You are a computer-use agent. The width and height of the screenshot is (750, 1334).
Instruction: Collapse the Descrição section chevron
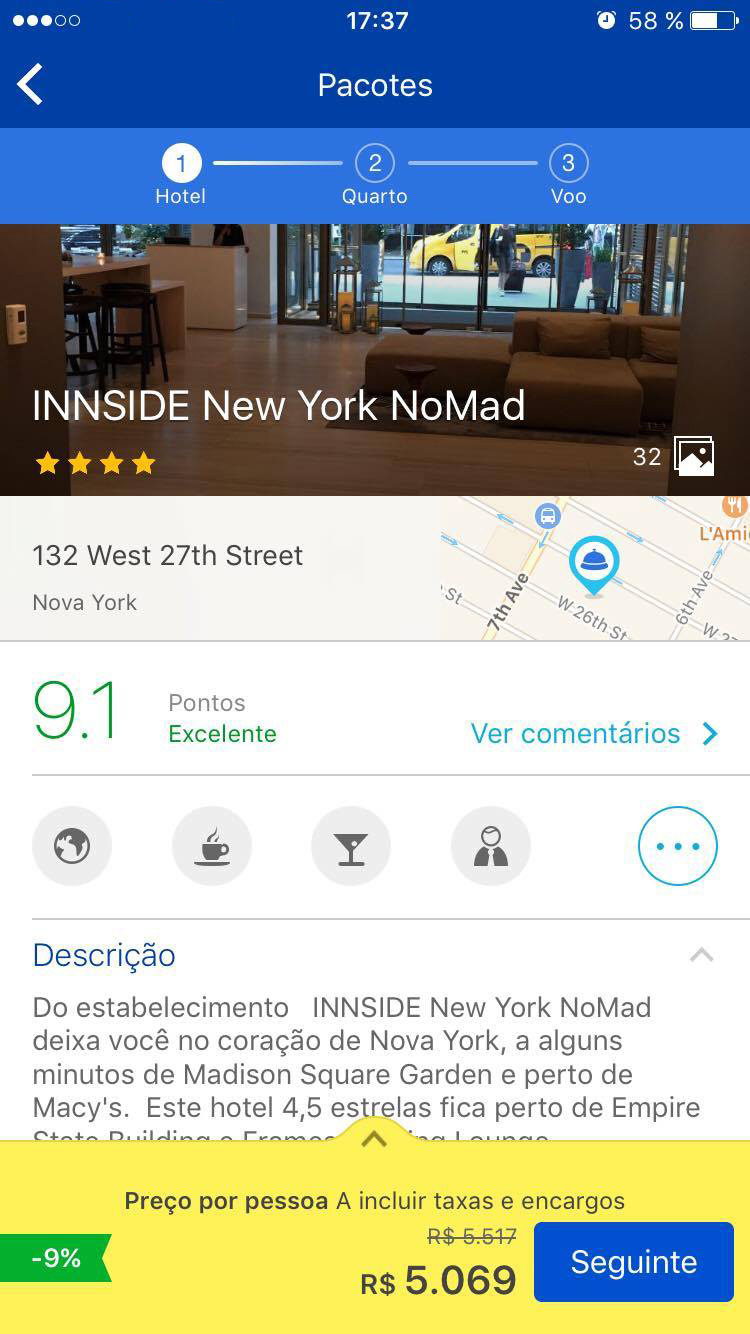click(703, 955)
